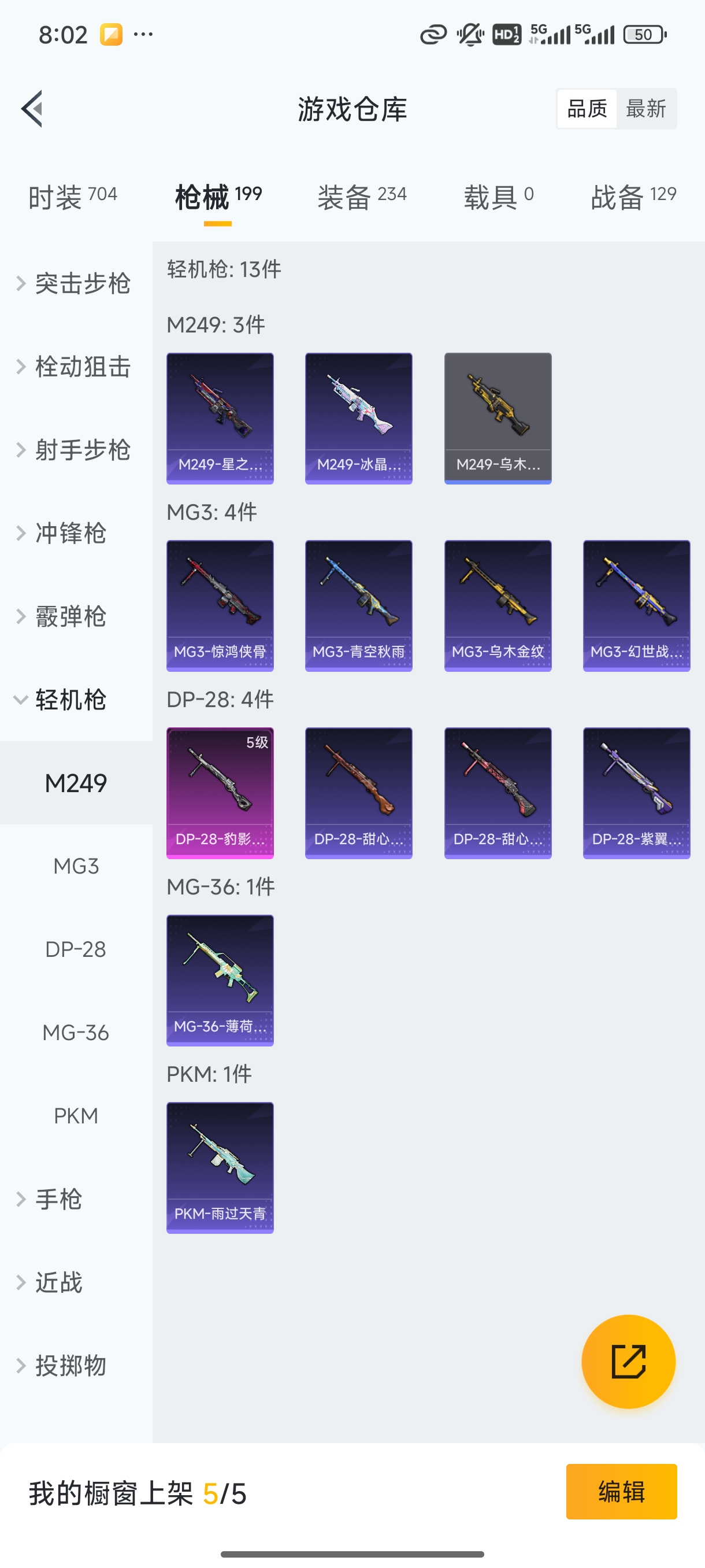The height and width of the screenshot is (1568, 705).
Task: Select the PKM-雨过天青 weapon skin
Action: tap(220, 1167)
